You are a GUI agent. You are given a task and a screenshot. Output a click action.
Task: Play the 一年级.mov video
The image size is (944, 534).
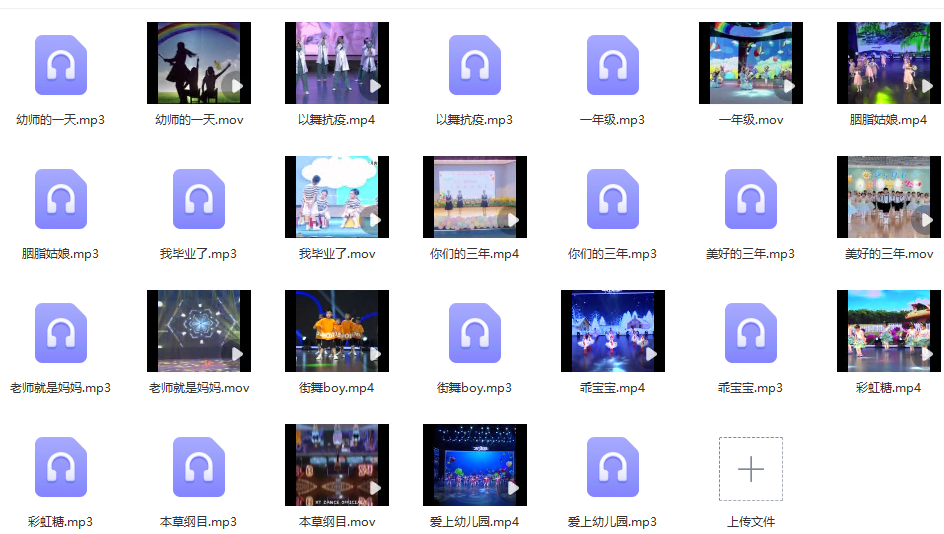click(x=750, y=64)
